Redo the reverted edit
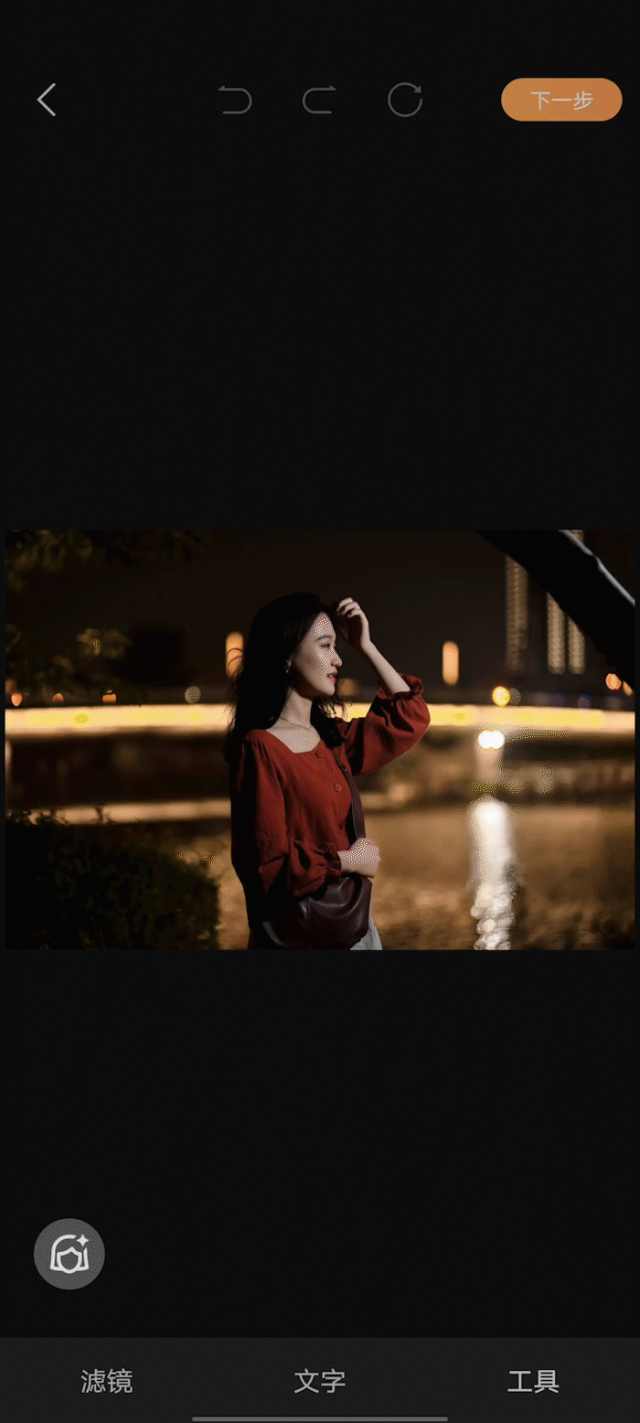This screenshot has height=1423, width=640. click(x=319, y=100)
